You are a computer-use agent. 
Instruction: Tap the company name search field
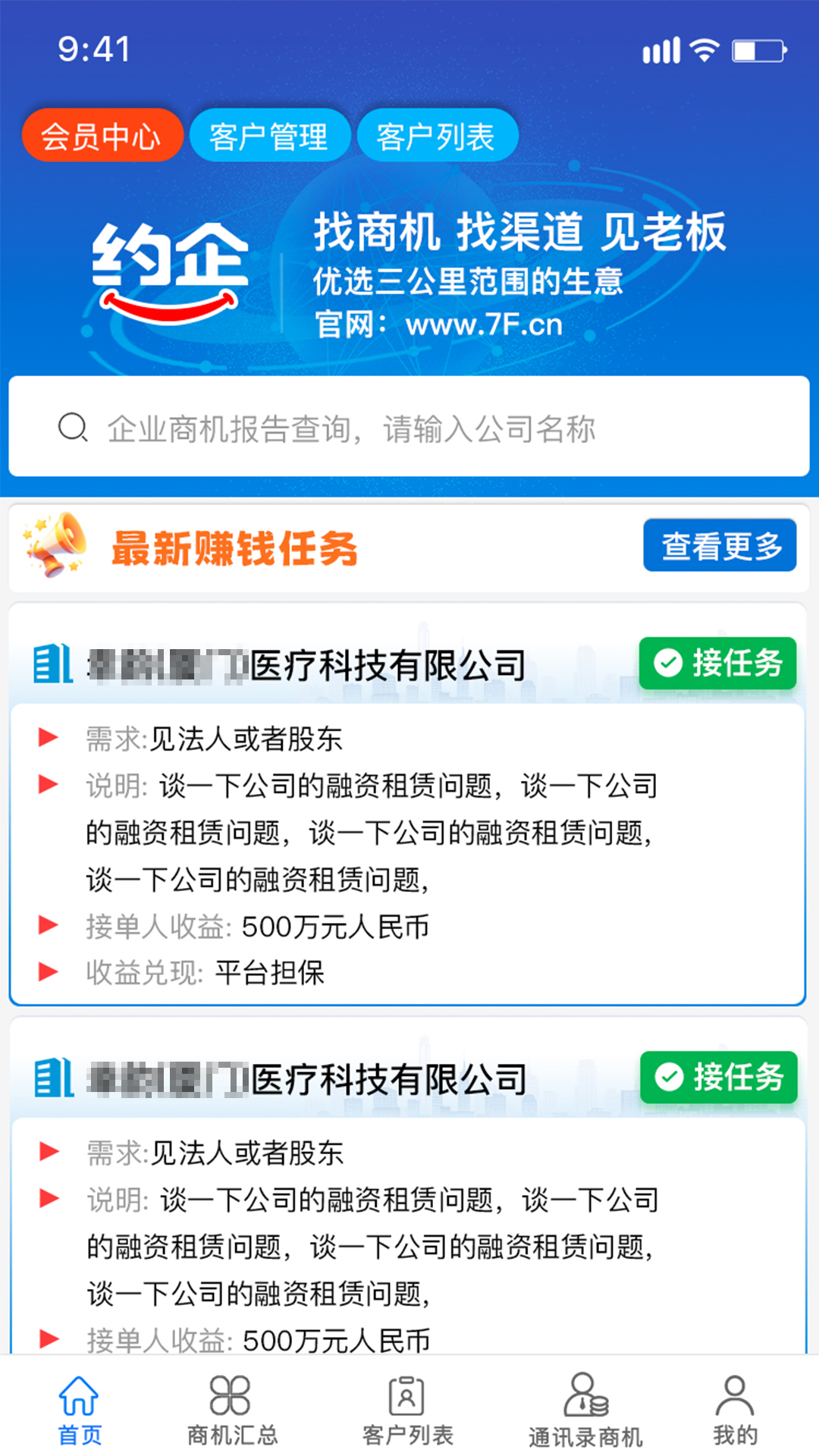pyautogui.click(x=409, y=427)
